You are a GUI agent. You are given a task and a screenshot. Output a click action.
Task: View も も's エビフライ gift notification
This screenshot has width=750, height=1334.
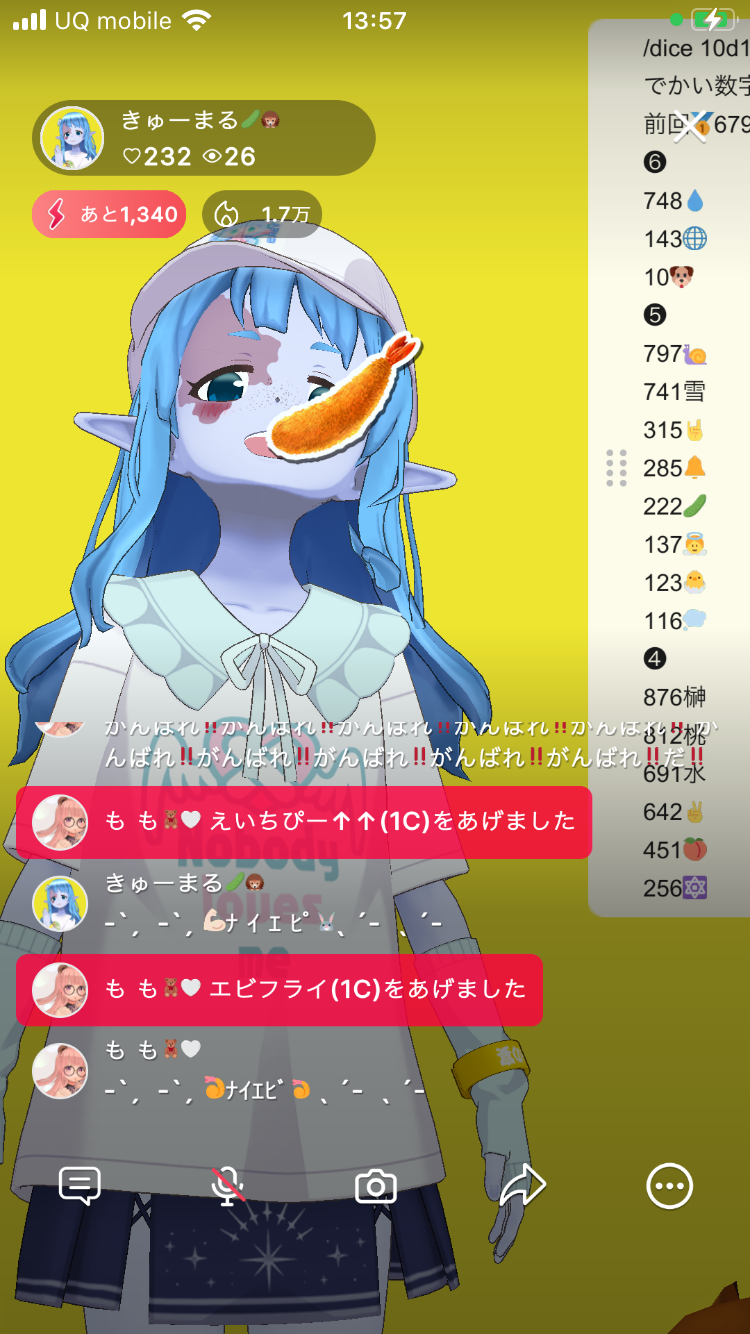coord(280,989)
